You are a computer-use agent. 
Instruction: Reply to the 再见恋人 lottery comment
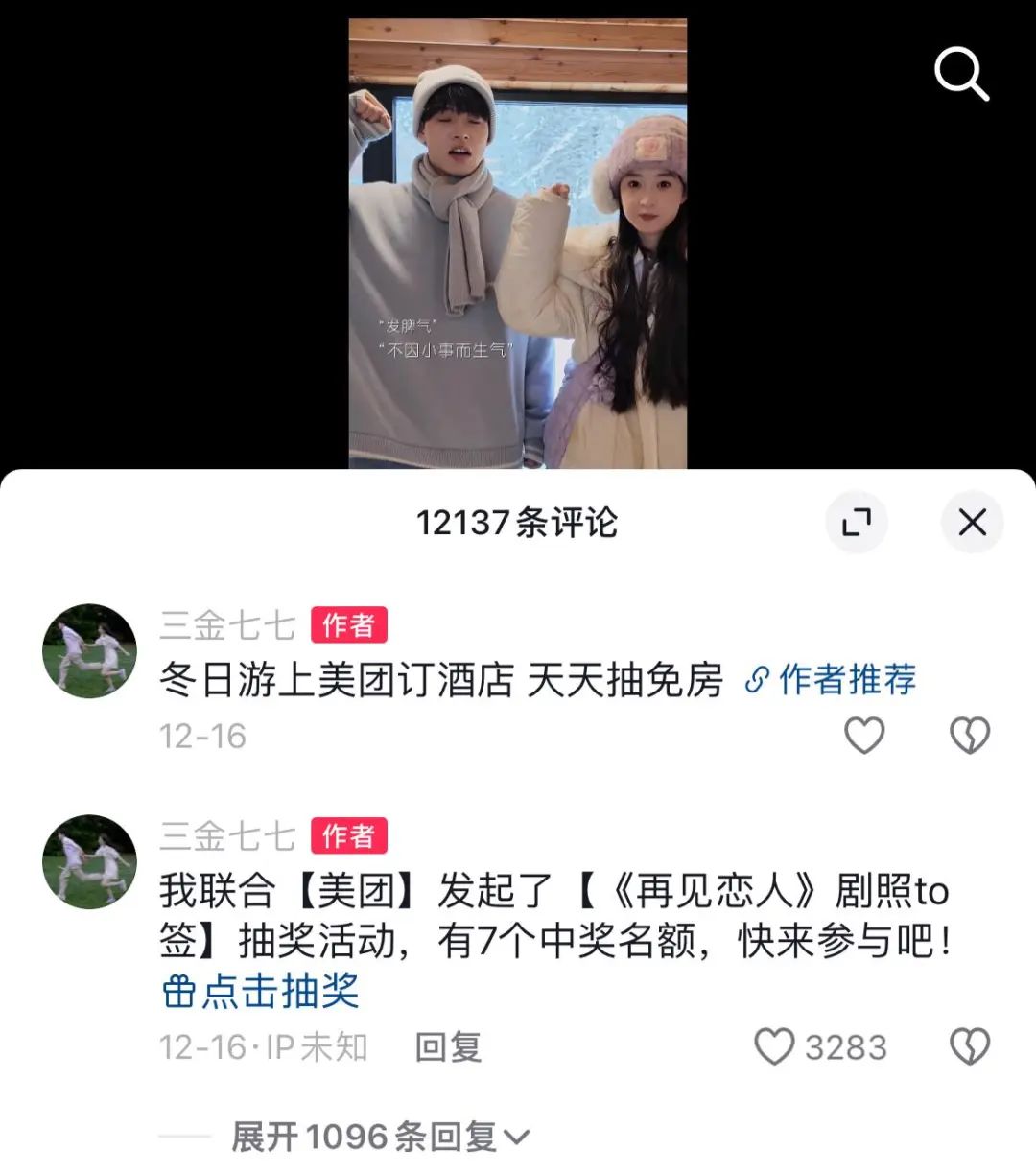tap(448, 1047)
